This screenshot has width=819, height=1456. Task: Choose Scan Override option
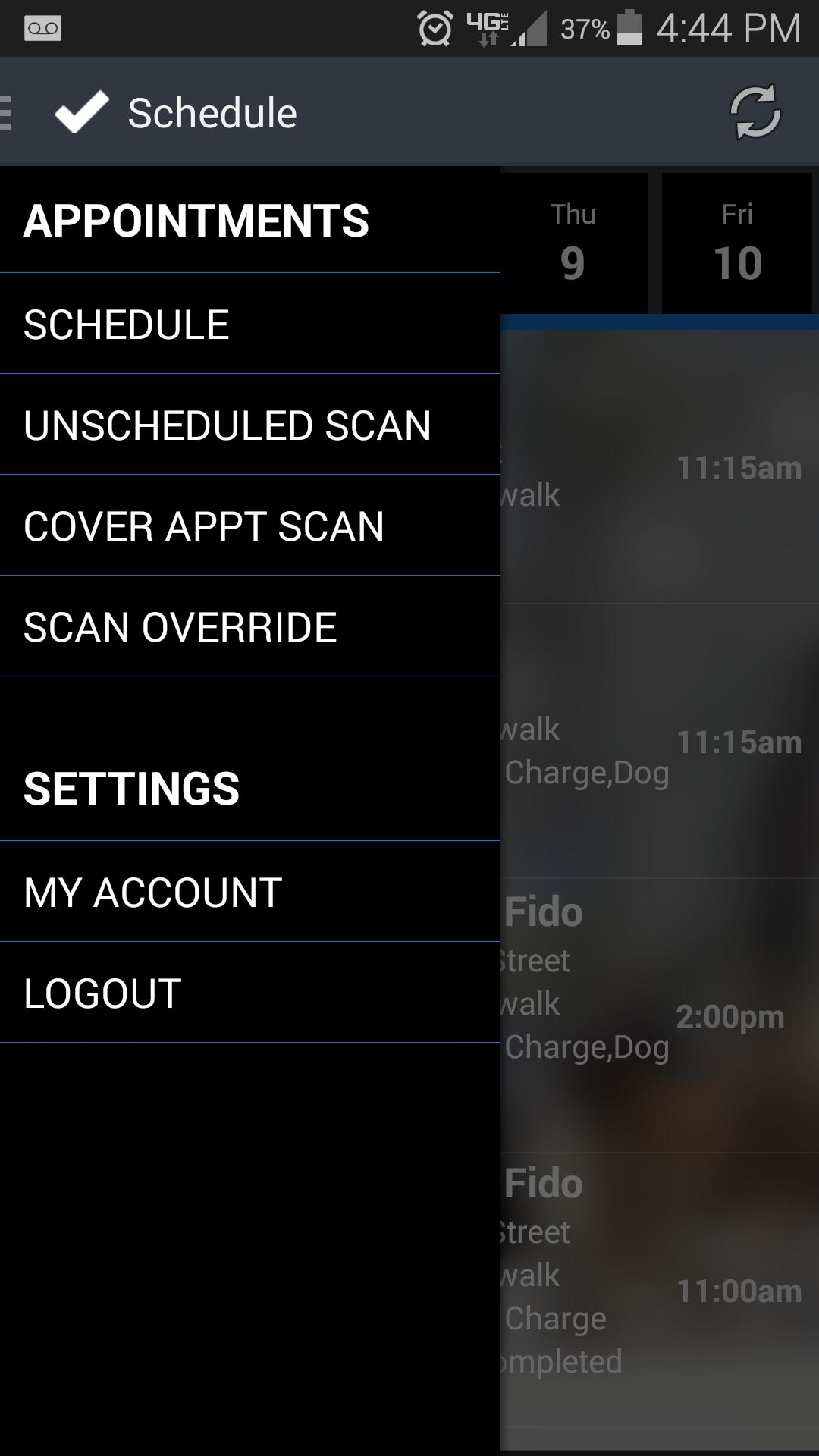tap(250, 627)
